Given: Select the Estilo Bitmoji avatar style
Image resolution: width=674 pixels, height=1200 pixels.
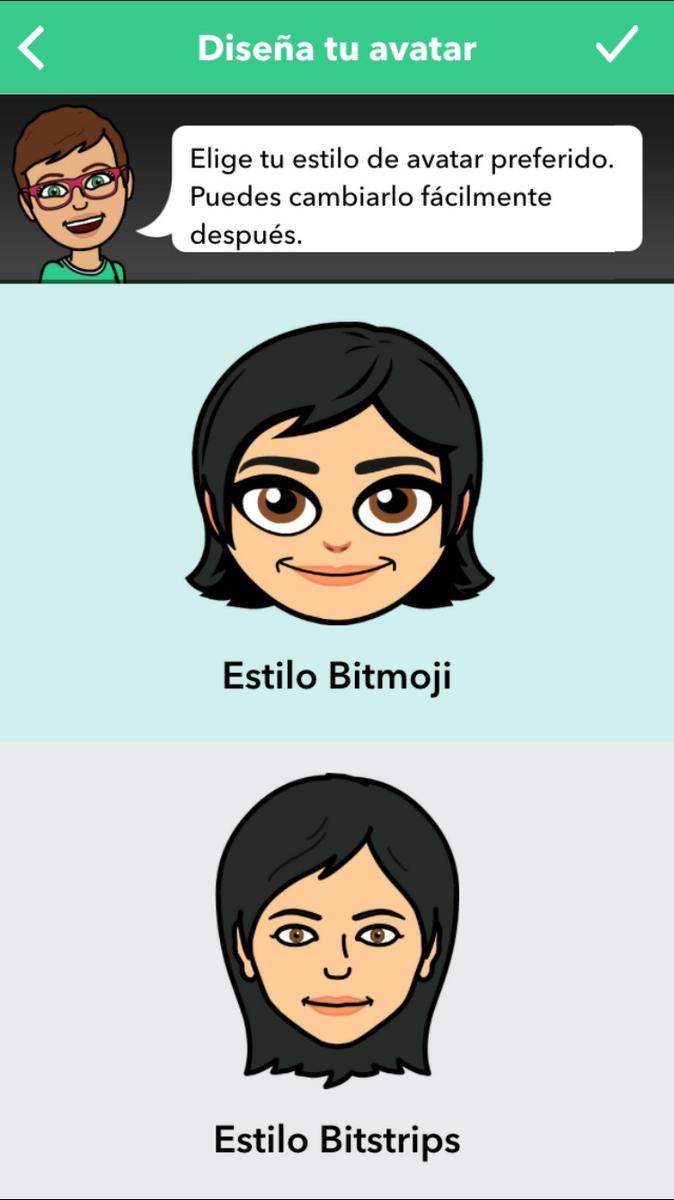Looking at the screenshot, I should point(337,510).
